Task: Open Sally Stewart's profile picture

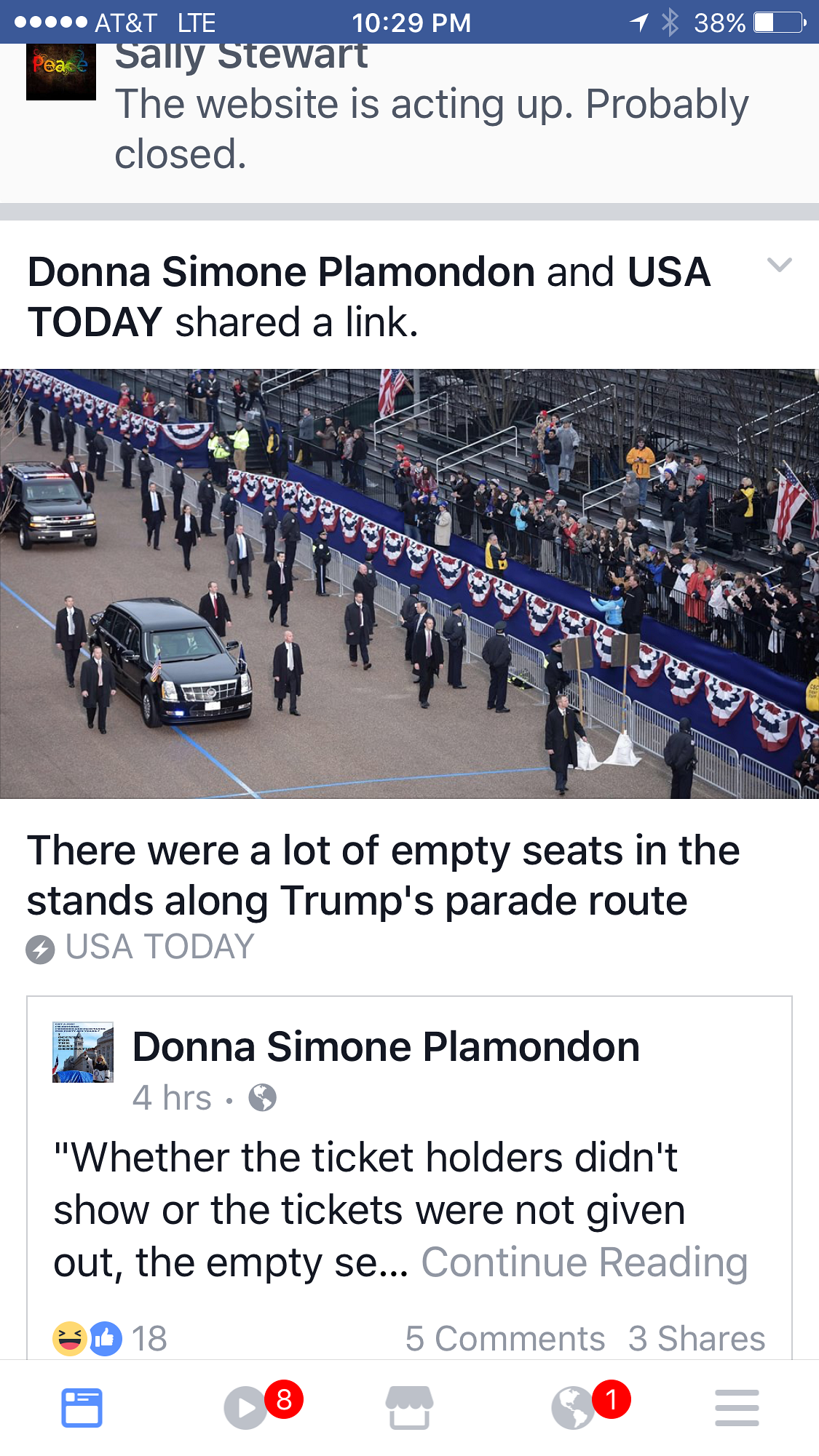Action: pyautogui.click(x=61, y=71)
